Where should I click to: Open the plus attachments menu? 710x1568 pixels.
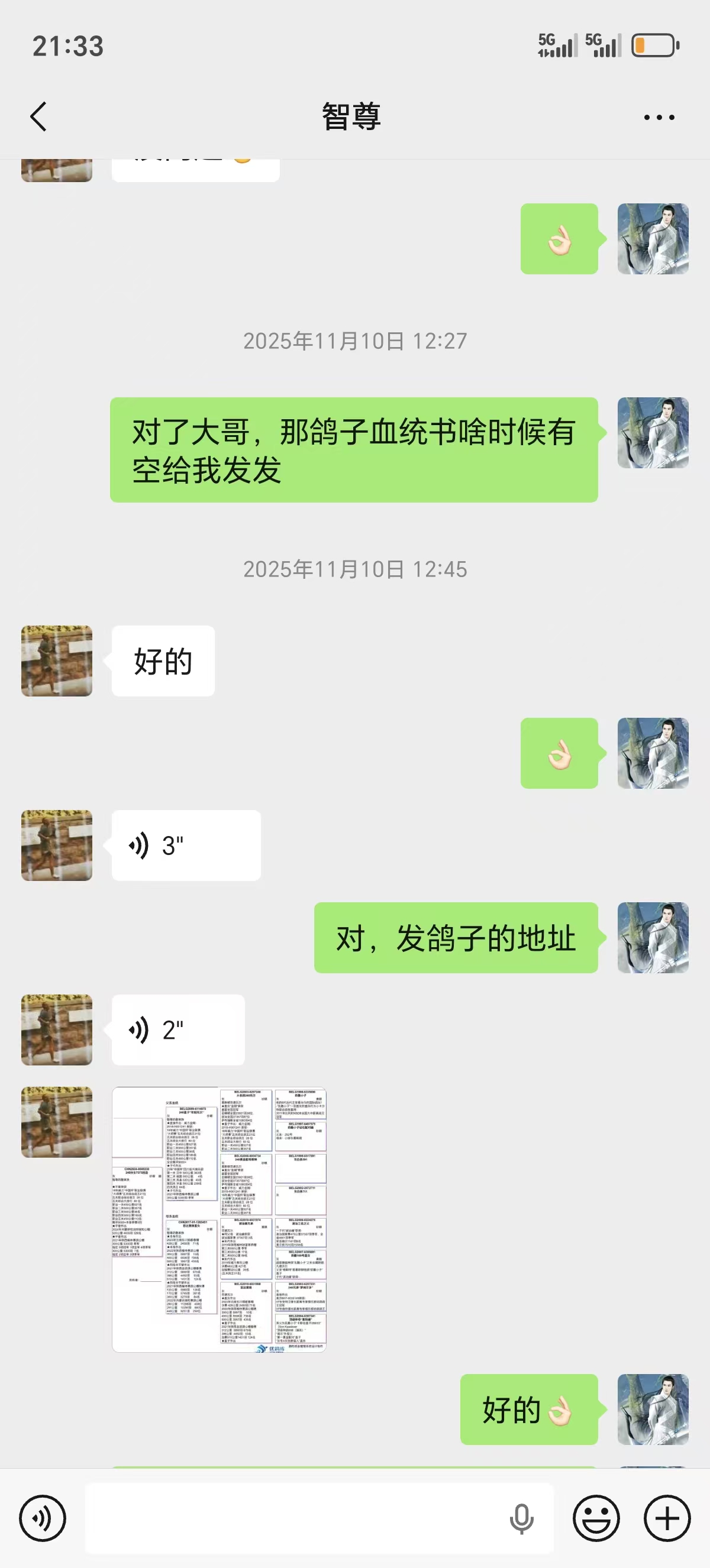coord(667,1518)
